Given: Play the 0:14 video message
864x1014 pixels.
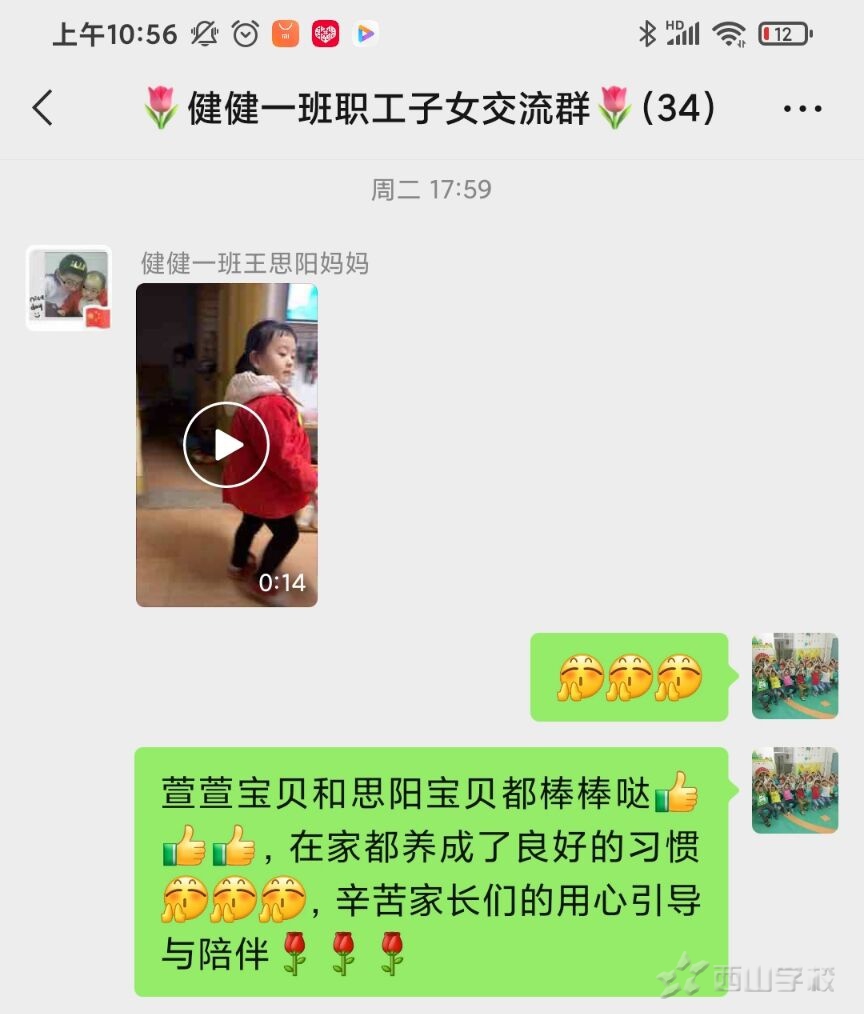Looking at the screenshot, I should click(226, 445).
